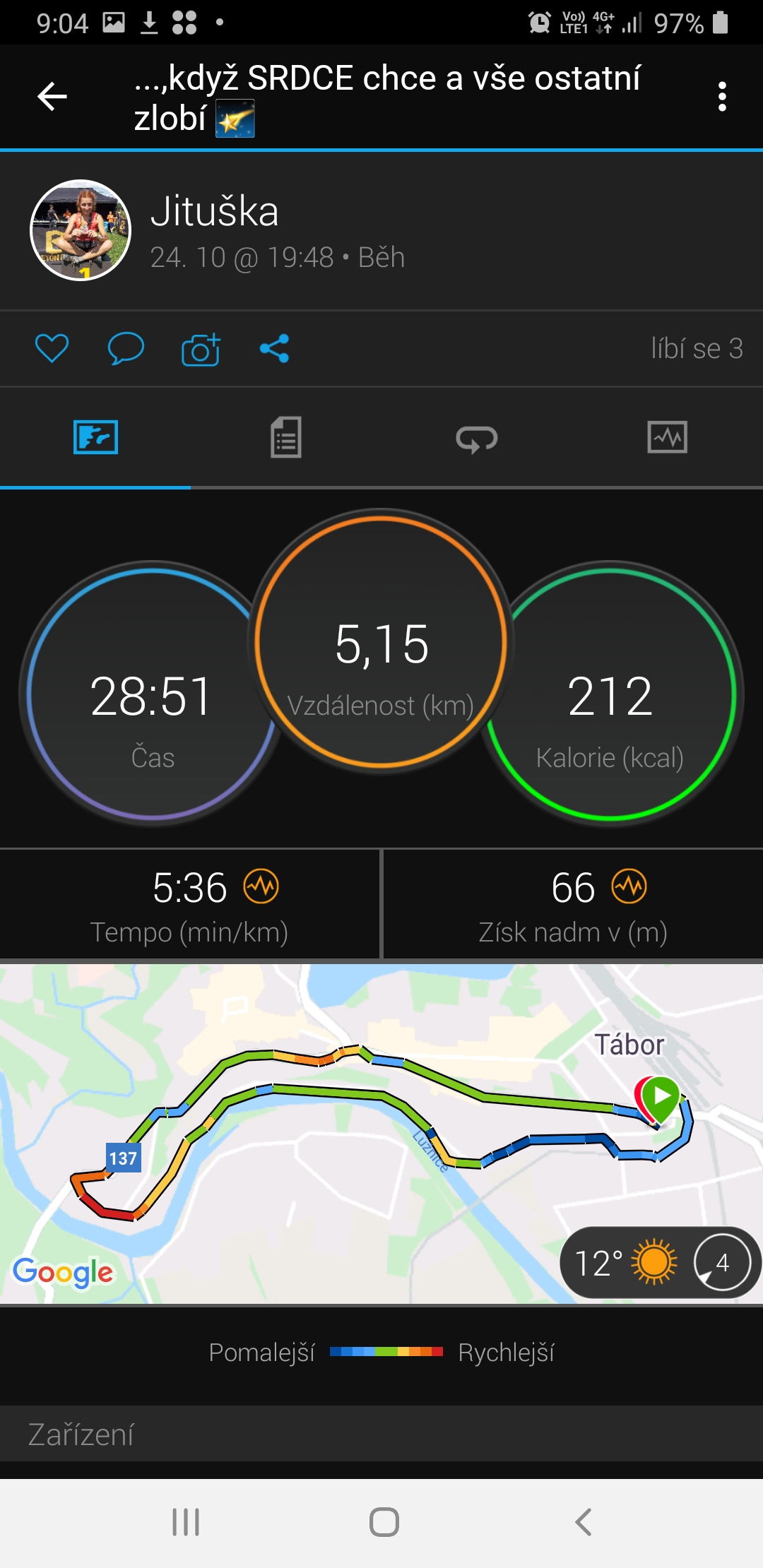Open comments with the speech bubble icon
Screen dimensions: 763x1568
[126, 348]
